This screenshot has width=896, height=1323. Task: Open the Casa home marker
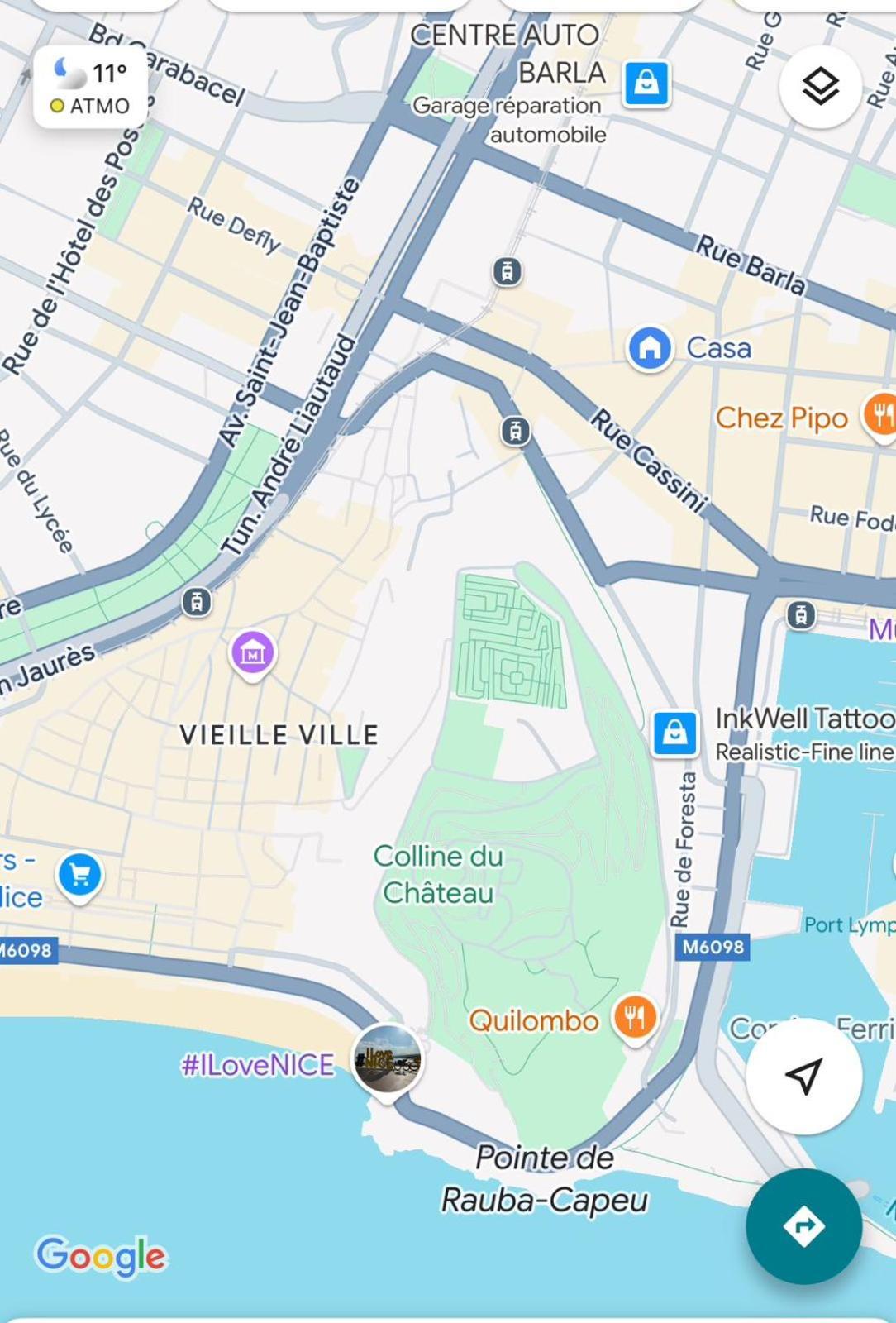tap(650, 348)
